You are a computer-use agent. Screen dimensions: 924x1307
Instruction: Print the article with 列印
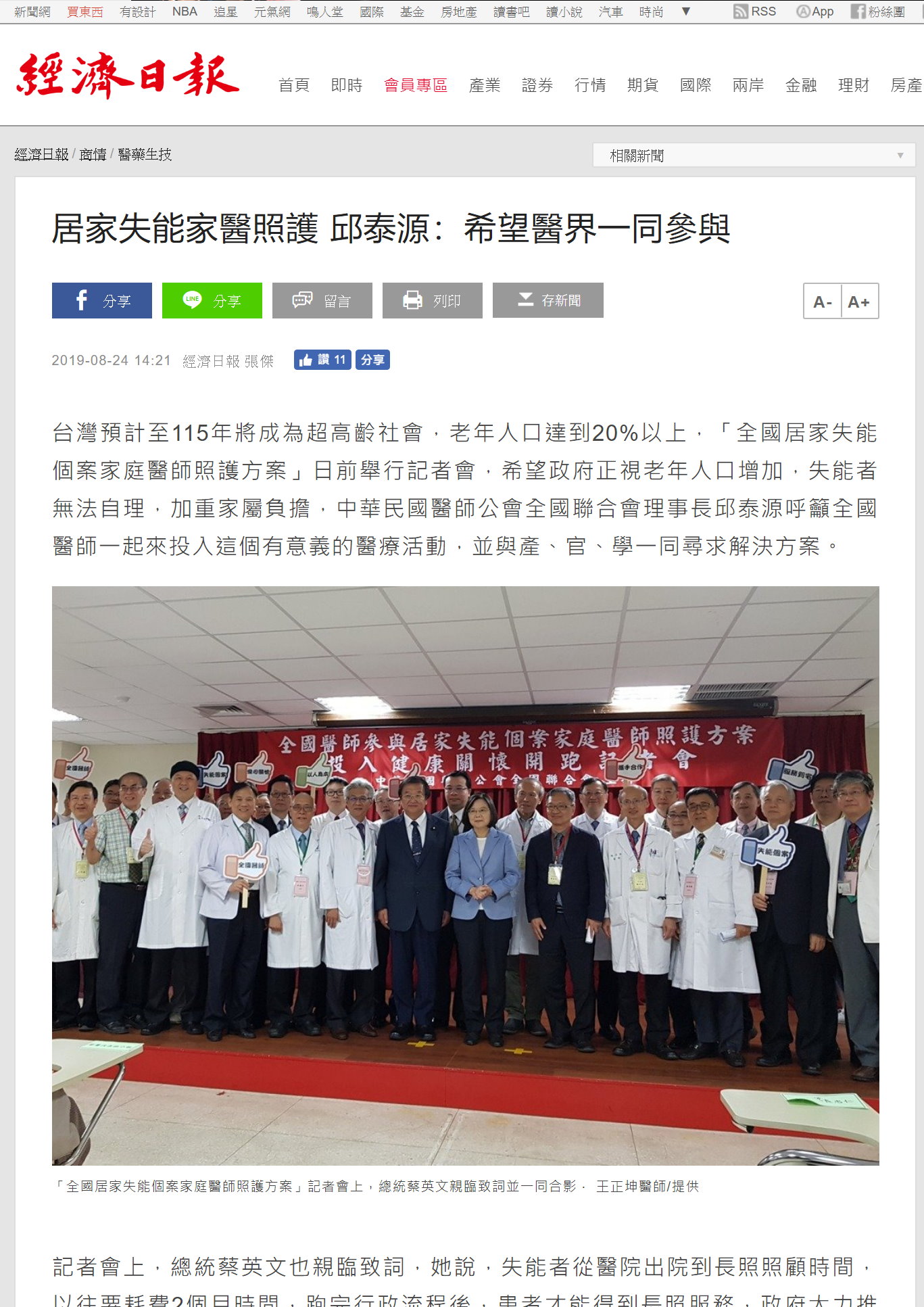pyautogui.click(x=432, y=300)
